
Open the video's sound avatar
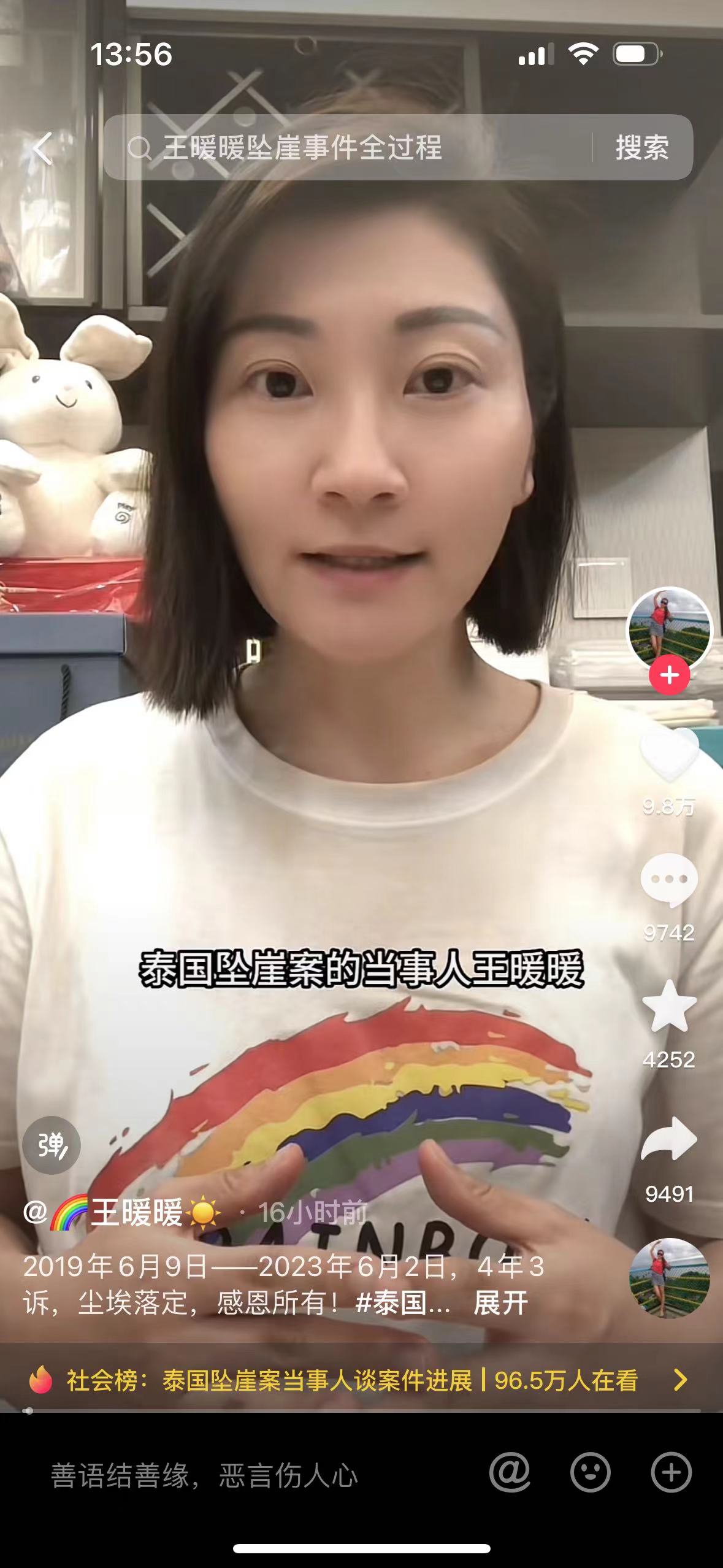point(669,1278)
